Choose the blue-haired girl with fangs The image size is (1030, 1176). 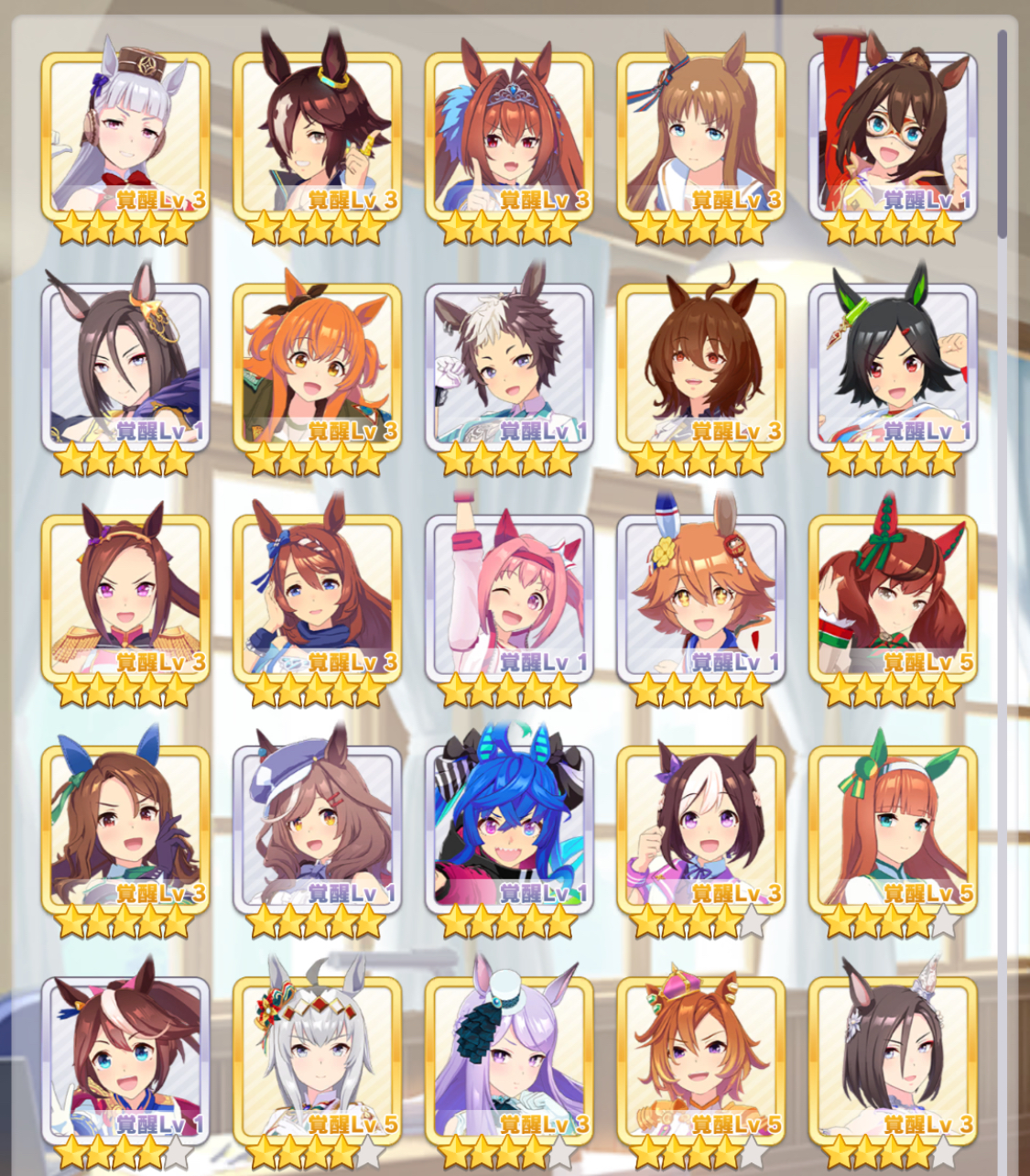click(509, 828)
